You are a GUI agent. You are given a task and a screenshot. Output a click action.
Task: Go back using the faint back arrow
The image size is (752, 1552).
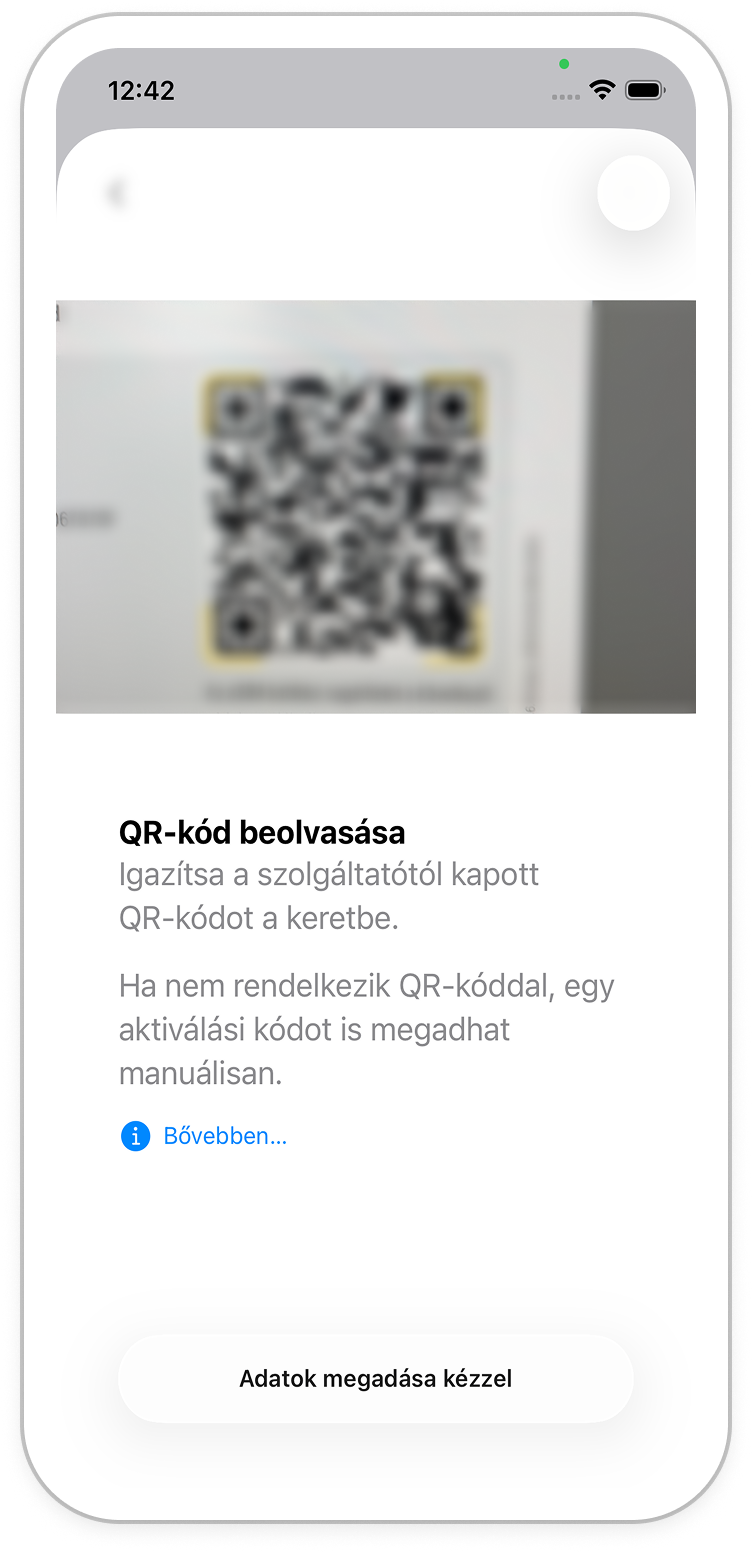(116, 193)
